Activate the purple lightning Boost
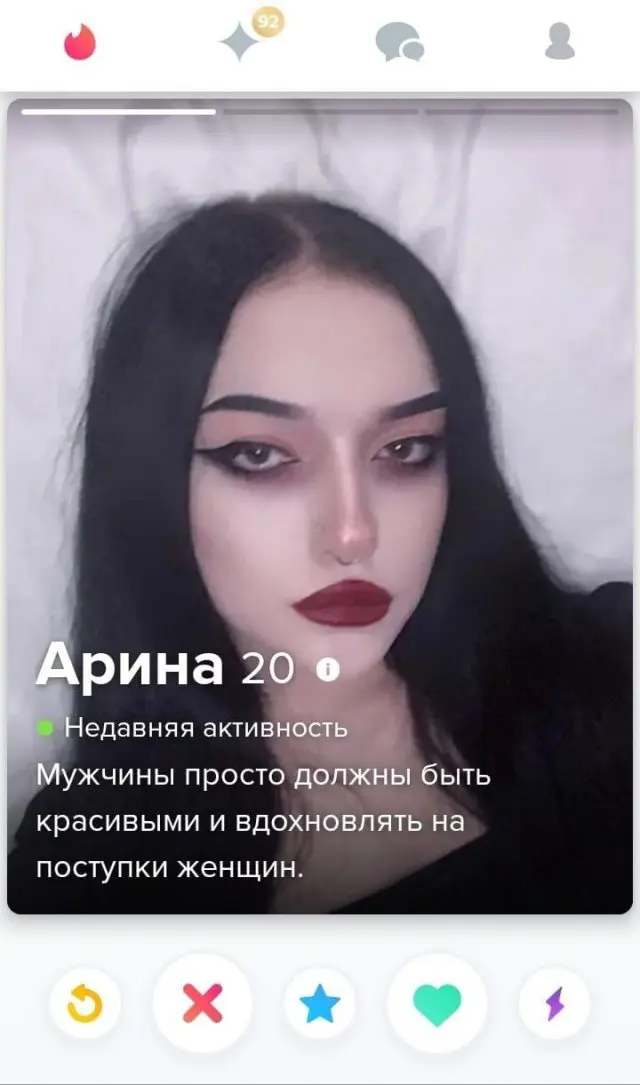The image size is (640, 1085). (x=554, y=1004)
